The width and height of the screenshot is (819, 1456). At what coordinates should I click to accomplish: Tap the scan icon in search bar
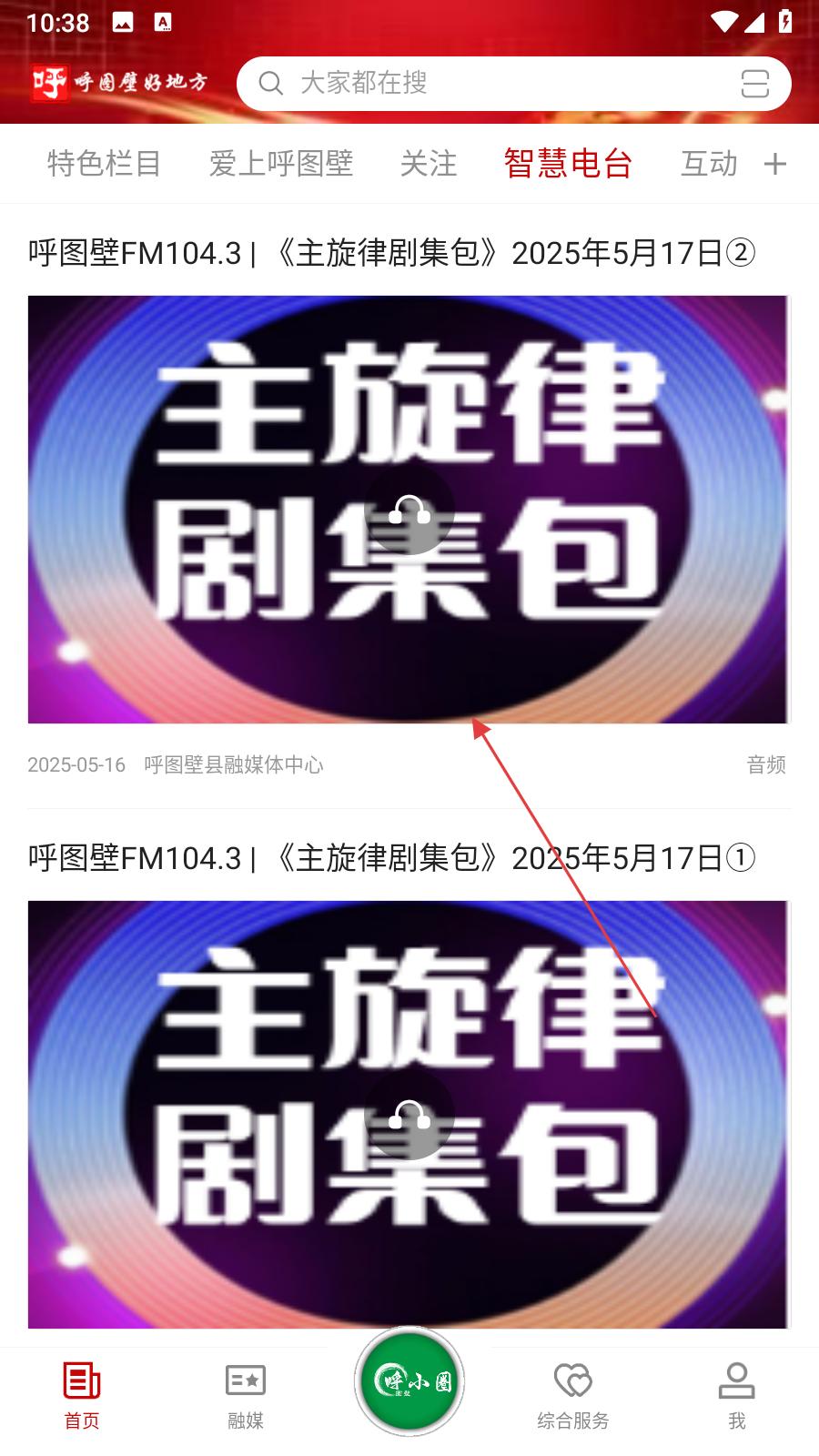point(754,84)
